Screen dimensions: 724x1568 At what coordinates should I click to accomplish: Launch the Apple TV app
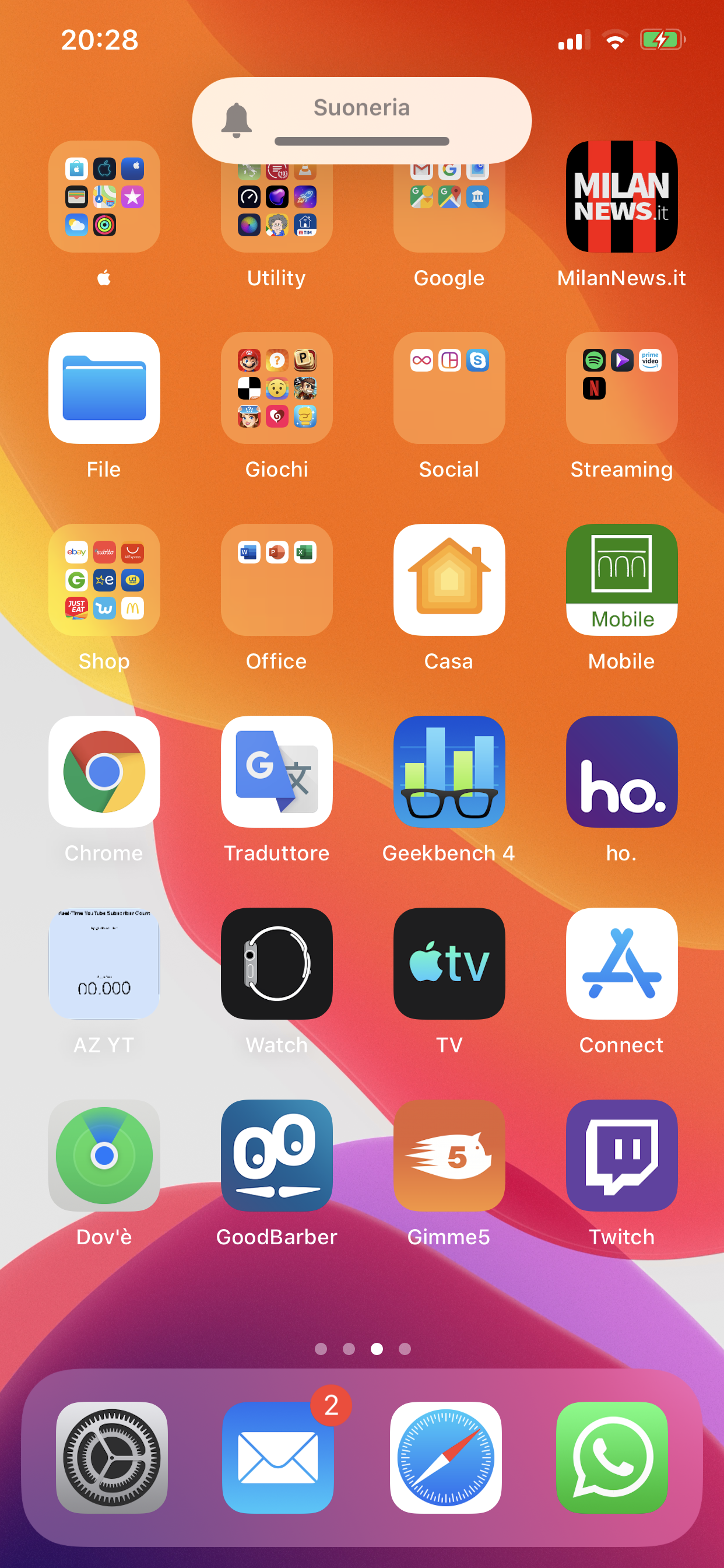coord(449,963)
